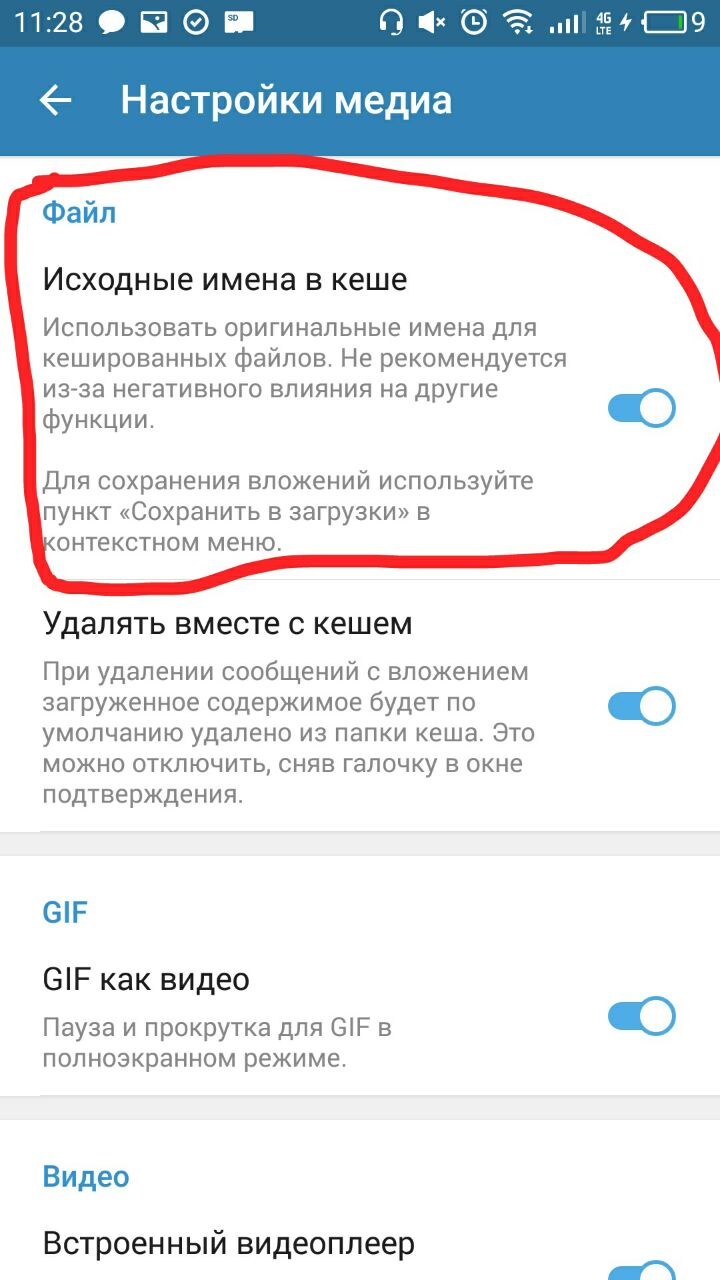Disable Удалять вместе с кешем switch
The width and height of the screenshot is (720, 1280).
641,706
